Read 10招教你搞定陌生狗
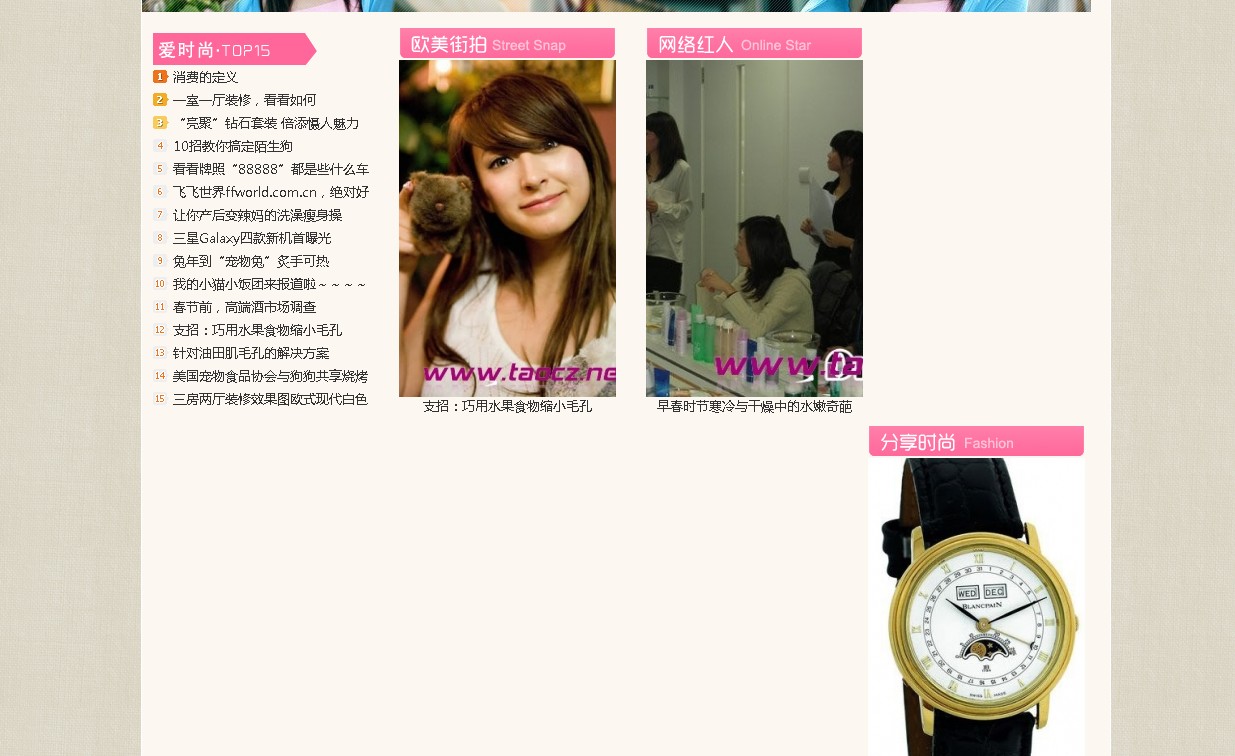This screenshot has width=1235, height=756. pyautogui.click(x=233, y=146)
